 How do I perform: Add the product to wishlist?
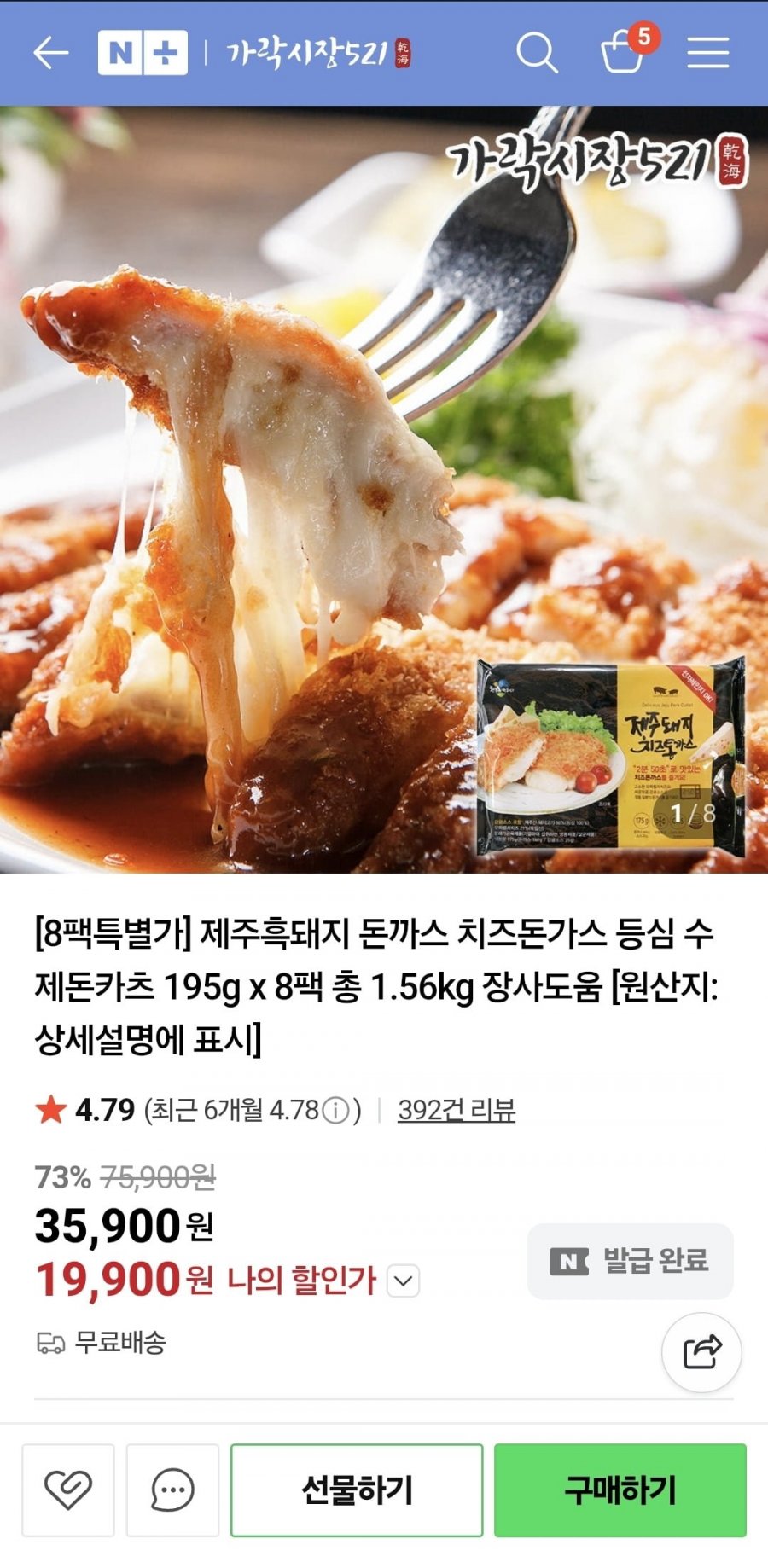point(68,1490)
